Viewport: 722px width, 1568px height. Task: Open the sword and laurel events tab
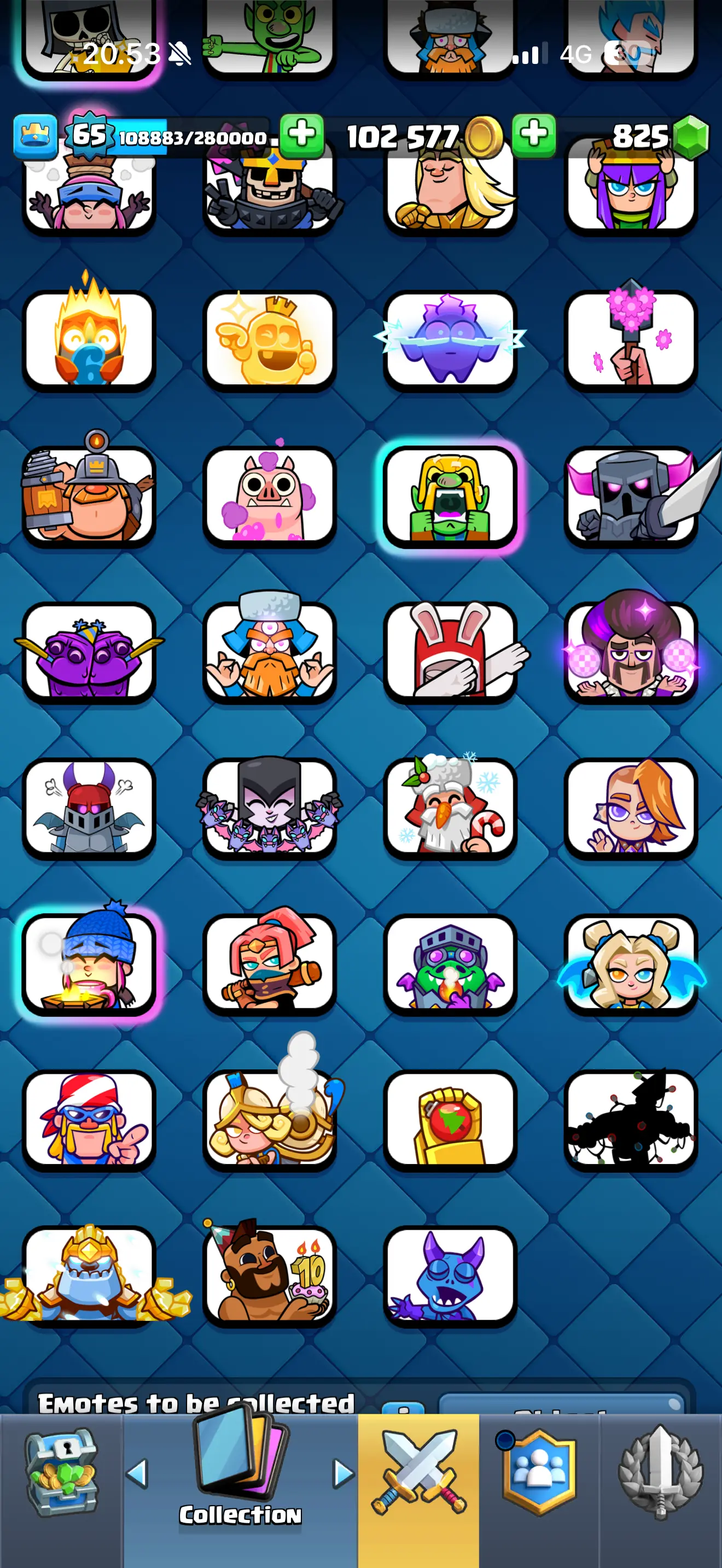[x=661, y=1472]
